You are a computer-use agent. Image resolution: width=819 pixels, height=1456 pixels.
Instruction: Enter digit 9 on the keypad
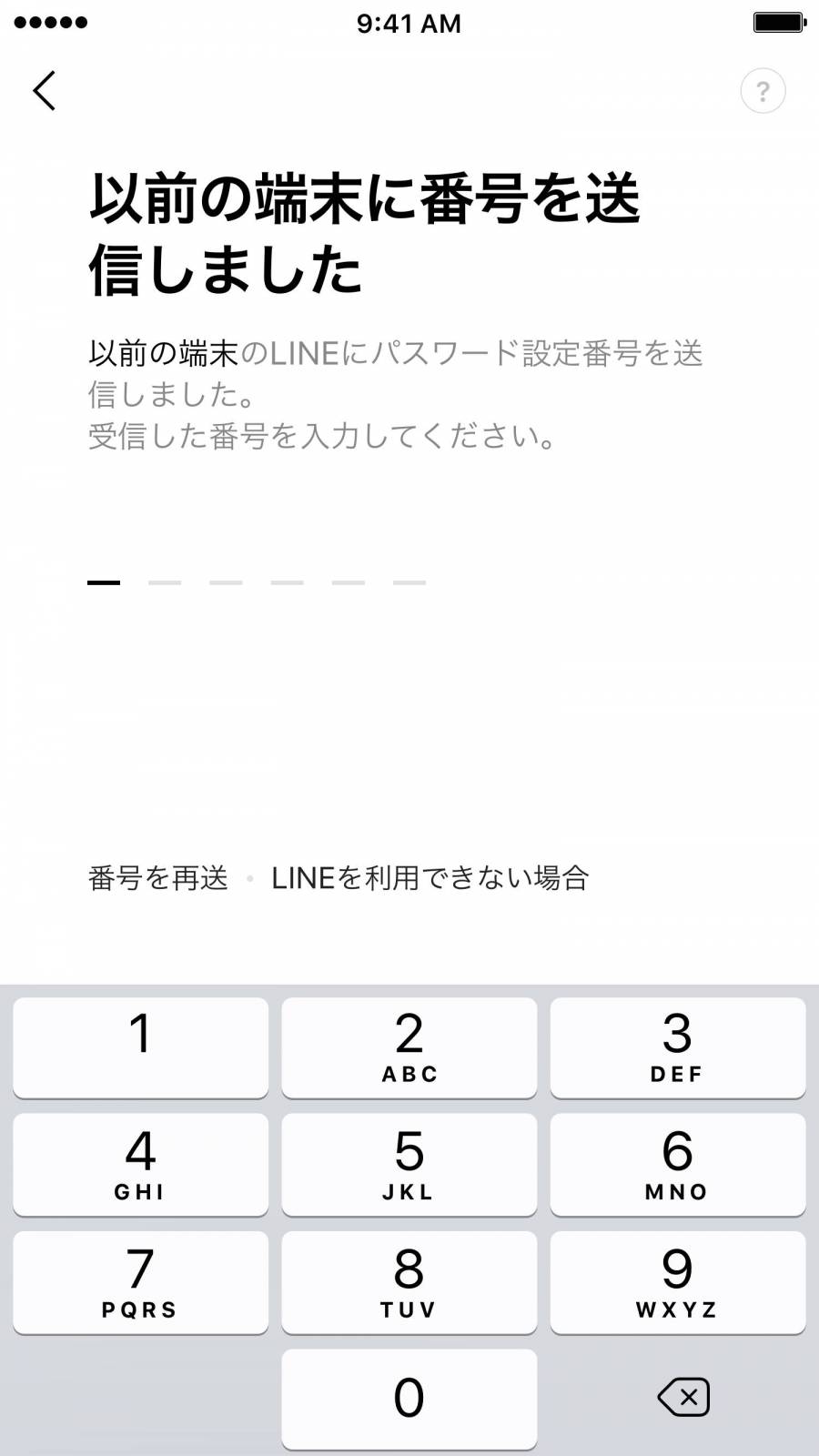[x=678, y=1282]
